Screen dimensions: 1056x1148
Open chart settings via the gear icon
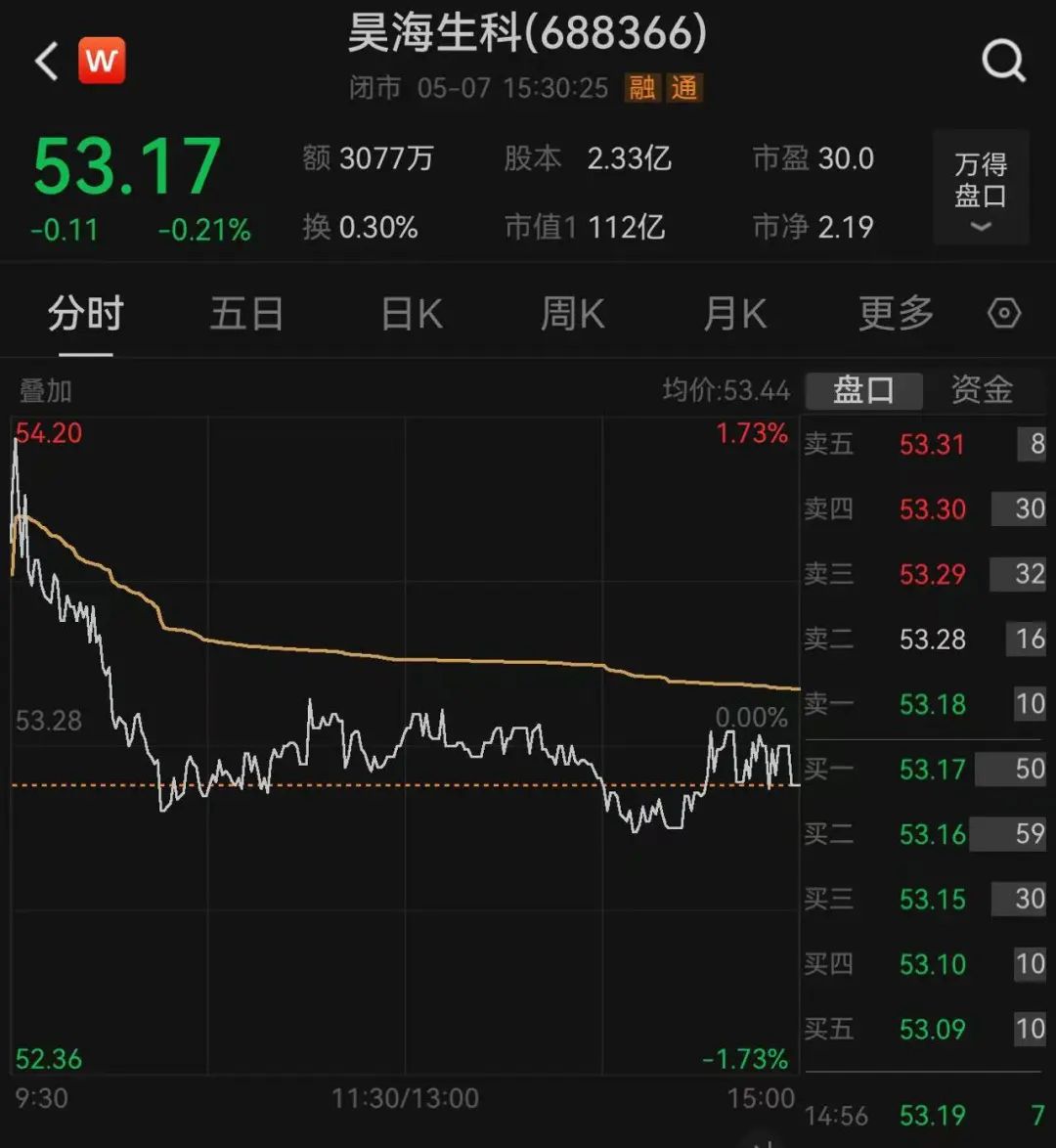[x=1003, y=314]
